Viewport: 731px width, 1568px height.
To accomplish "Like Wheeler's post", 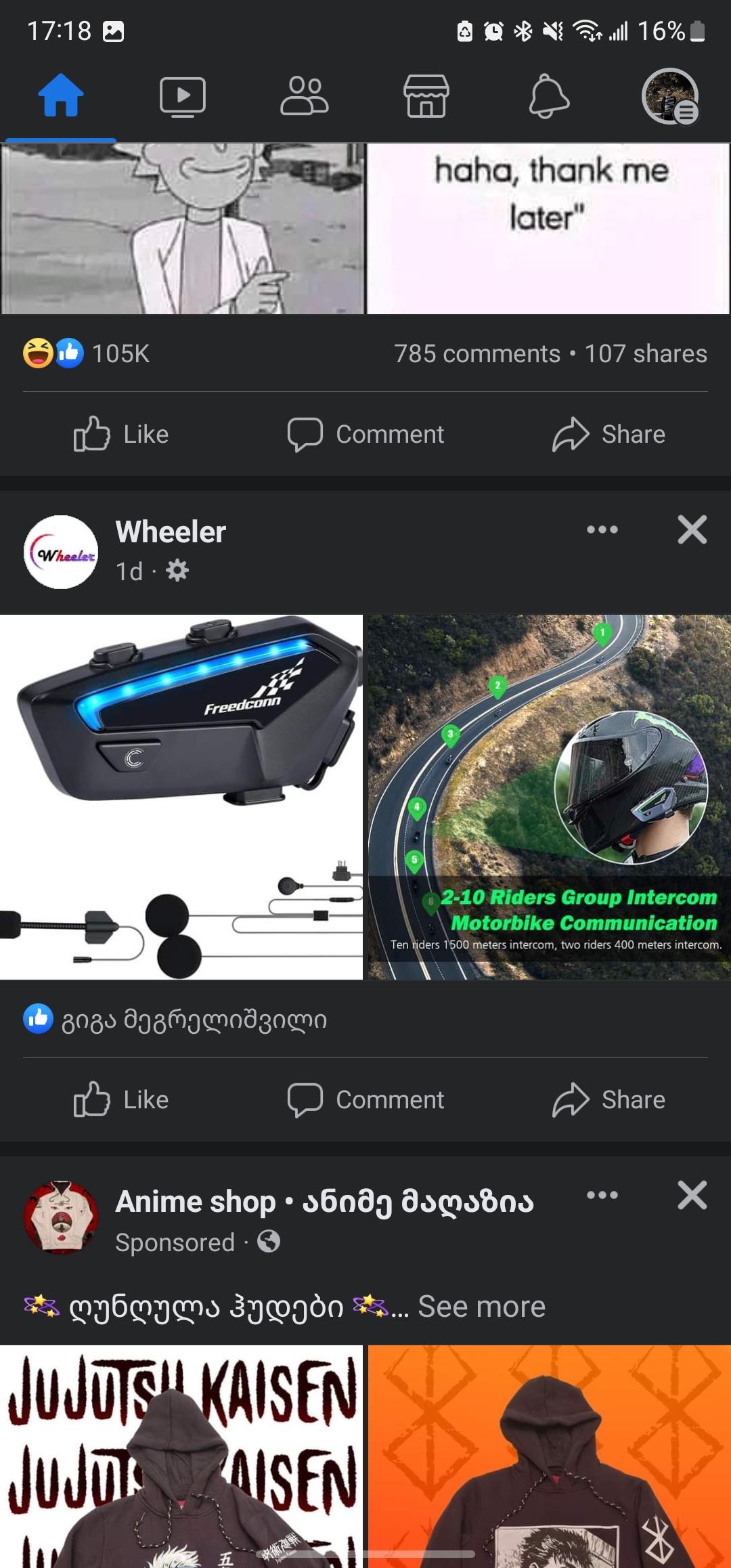I will (x=122, y=1099).
